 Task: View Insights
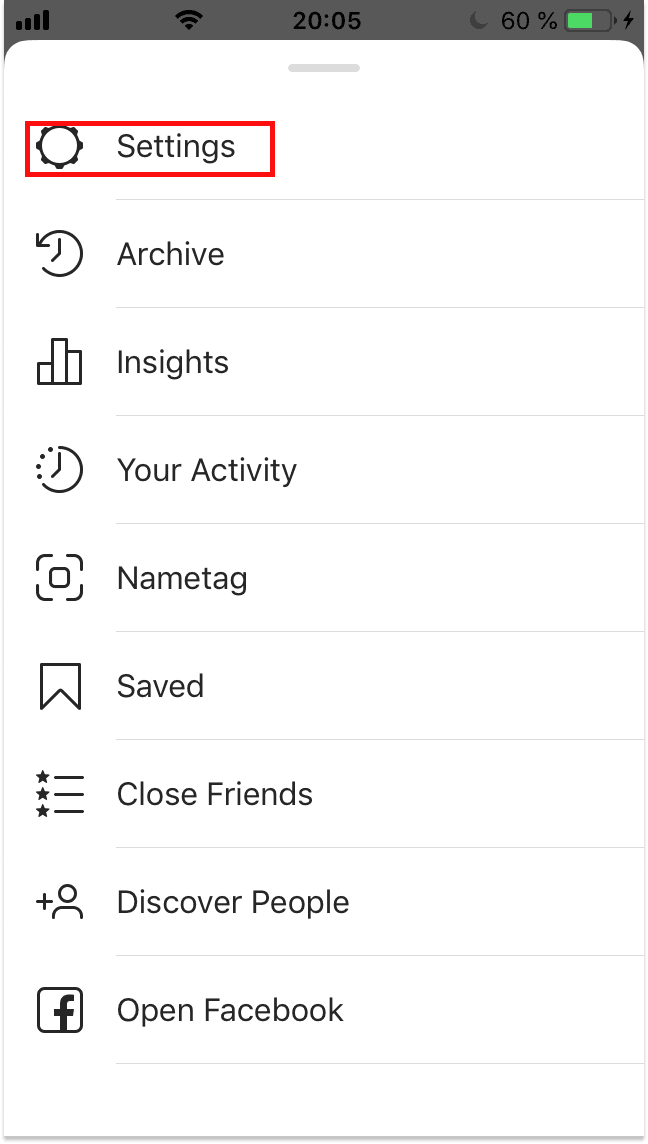[x=325, y=362]
